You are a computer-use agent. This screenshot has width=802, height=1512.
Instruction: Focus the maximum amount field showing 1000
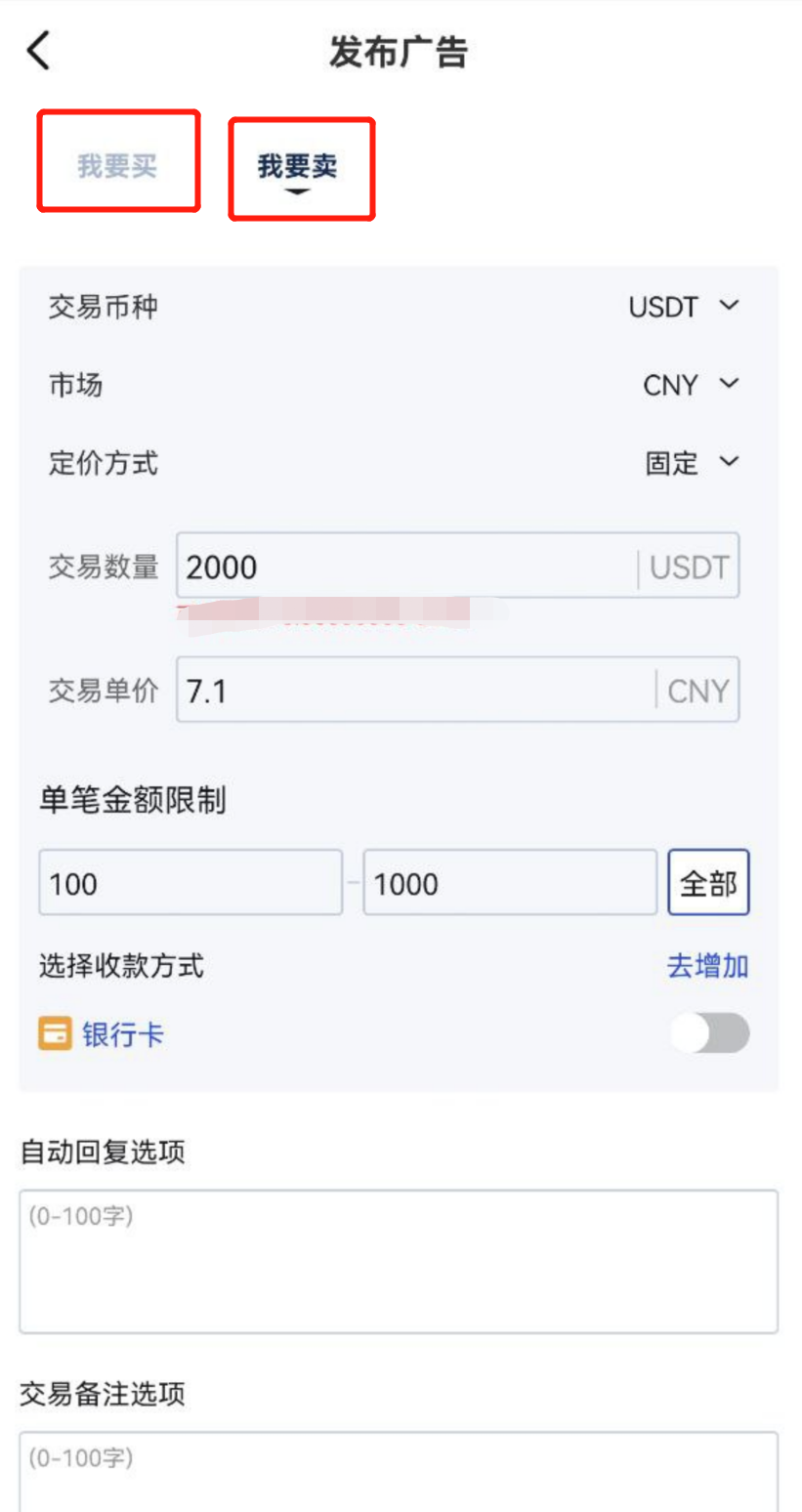coord(509,883)
